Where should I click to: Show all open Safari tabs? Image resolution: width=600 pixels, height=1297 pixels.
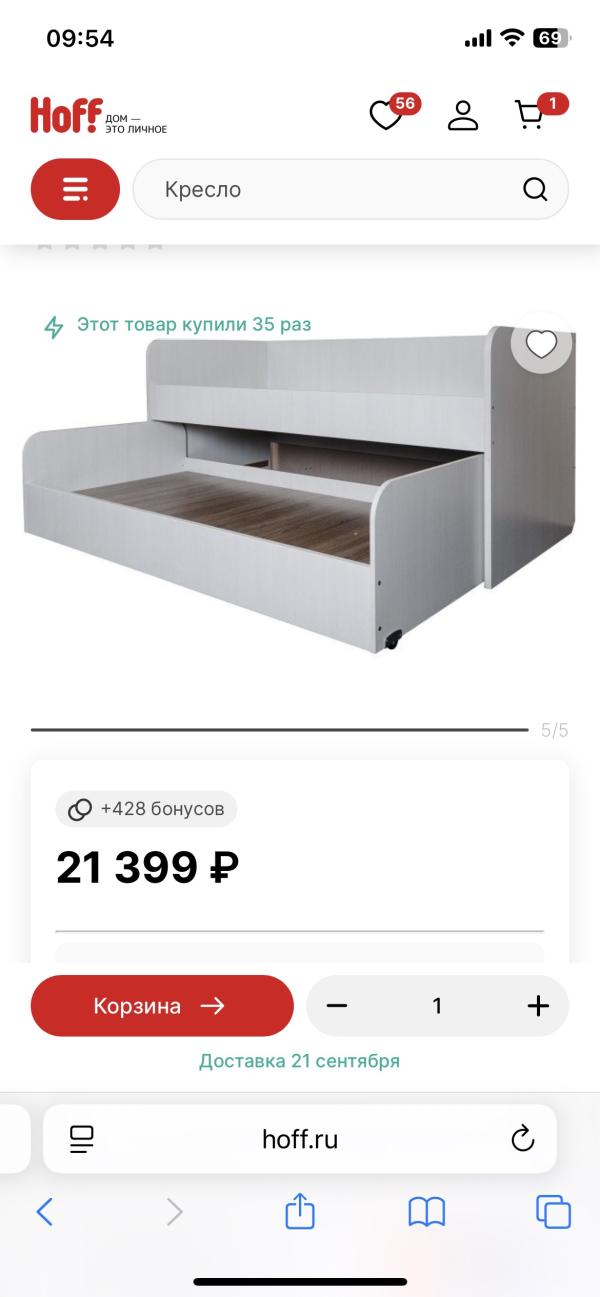pos(553,1213)
